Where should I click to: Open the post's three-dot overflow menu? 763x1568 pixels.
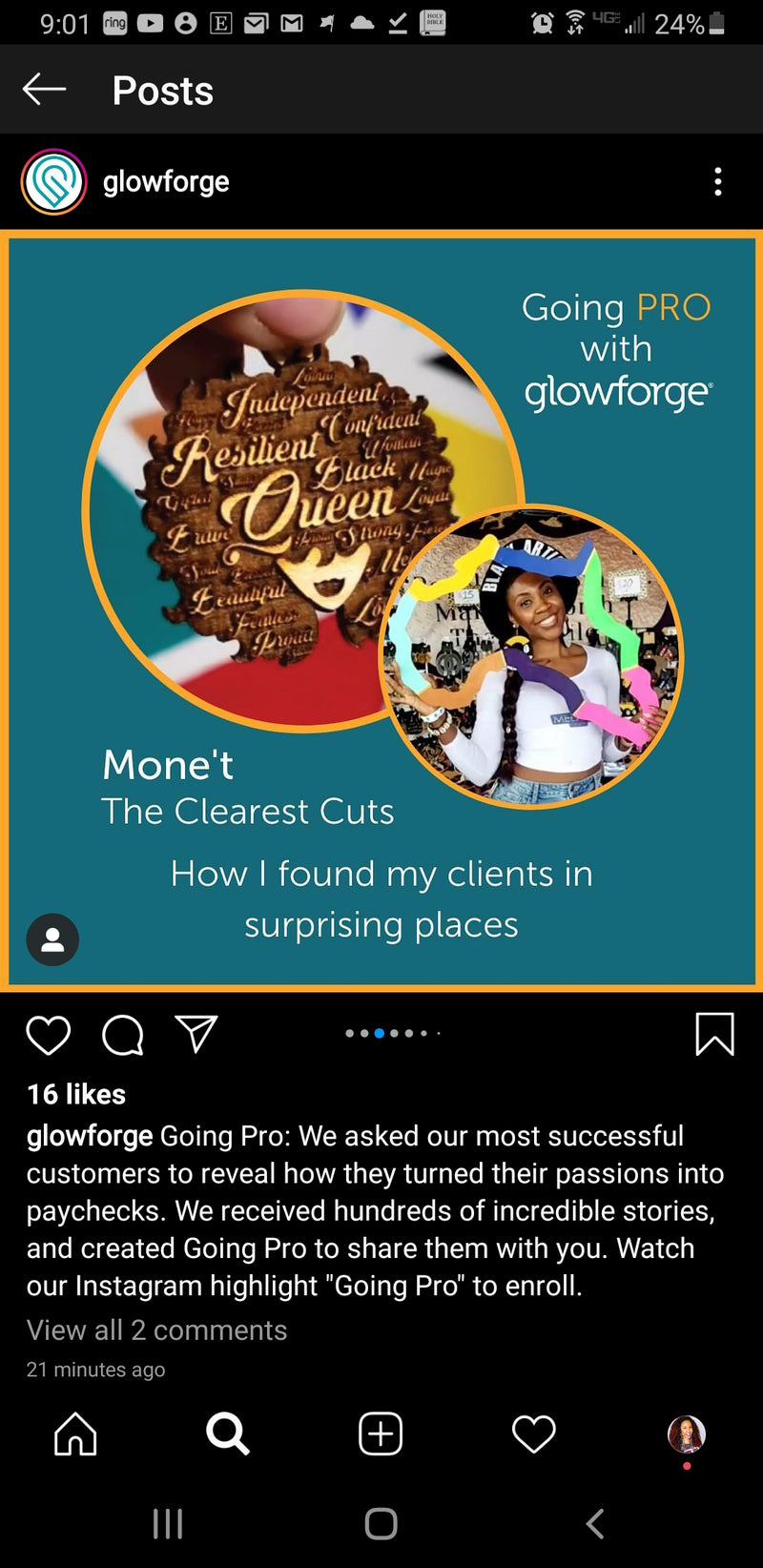coord(718,182)
